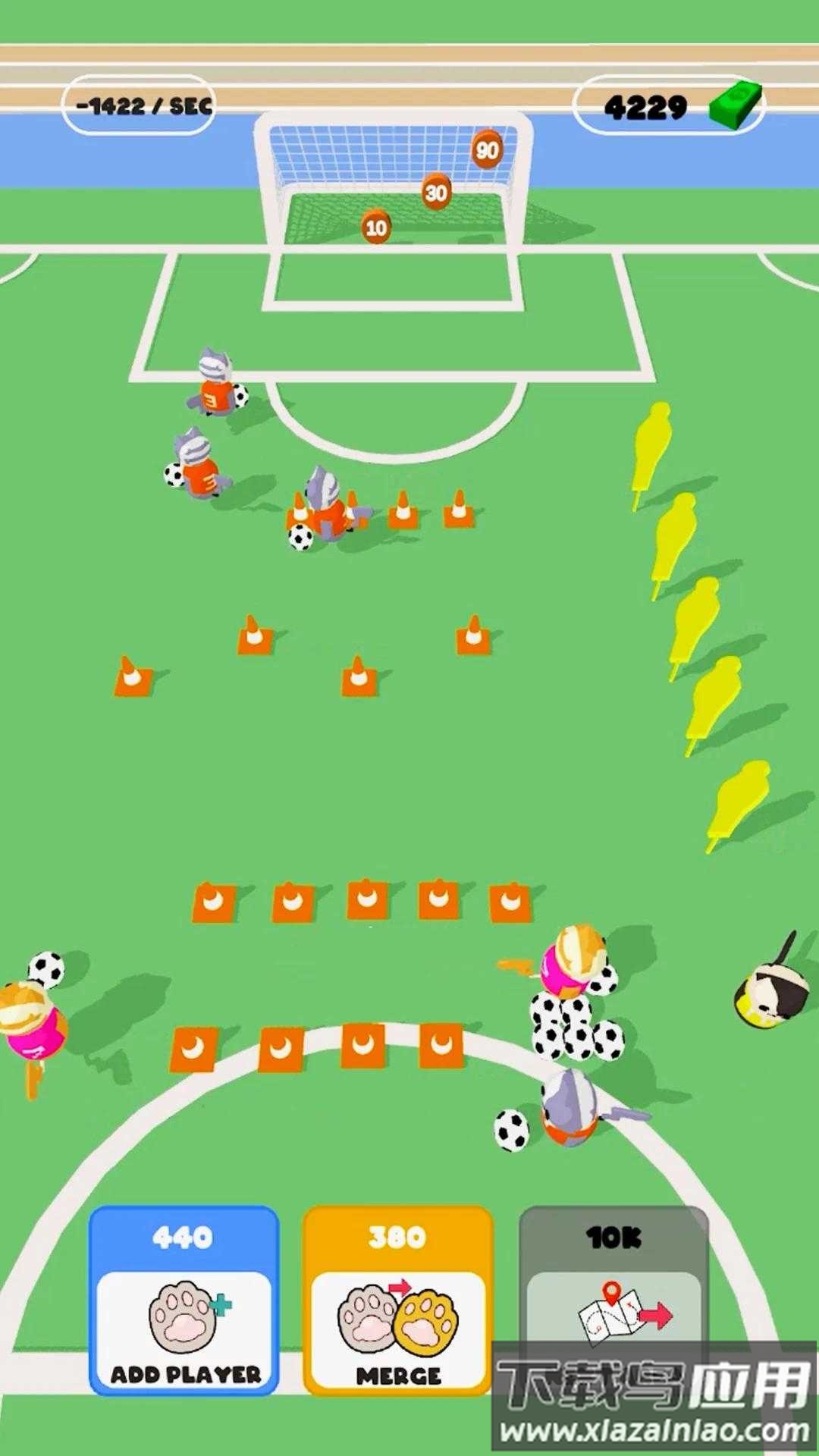
Task: Unlock the 10K map upgrade
Action: coord(614,1289)
